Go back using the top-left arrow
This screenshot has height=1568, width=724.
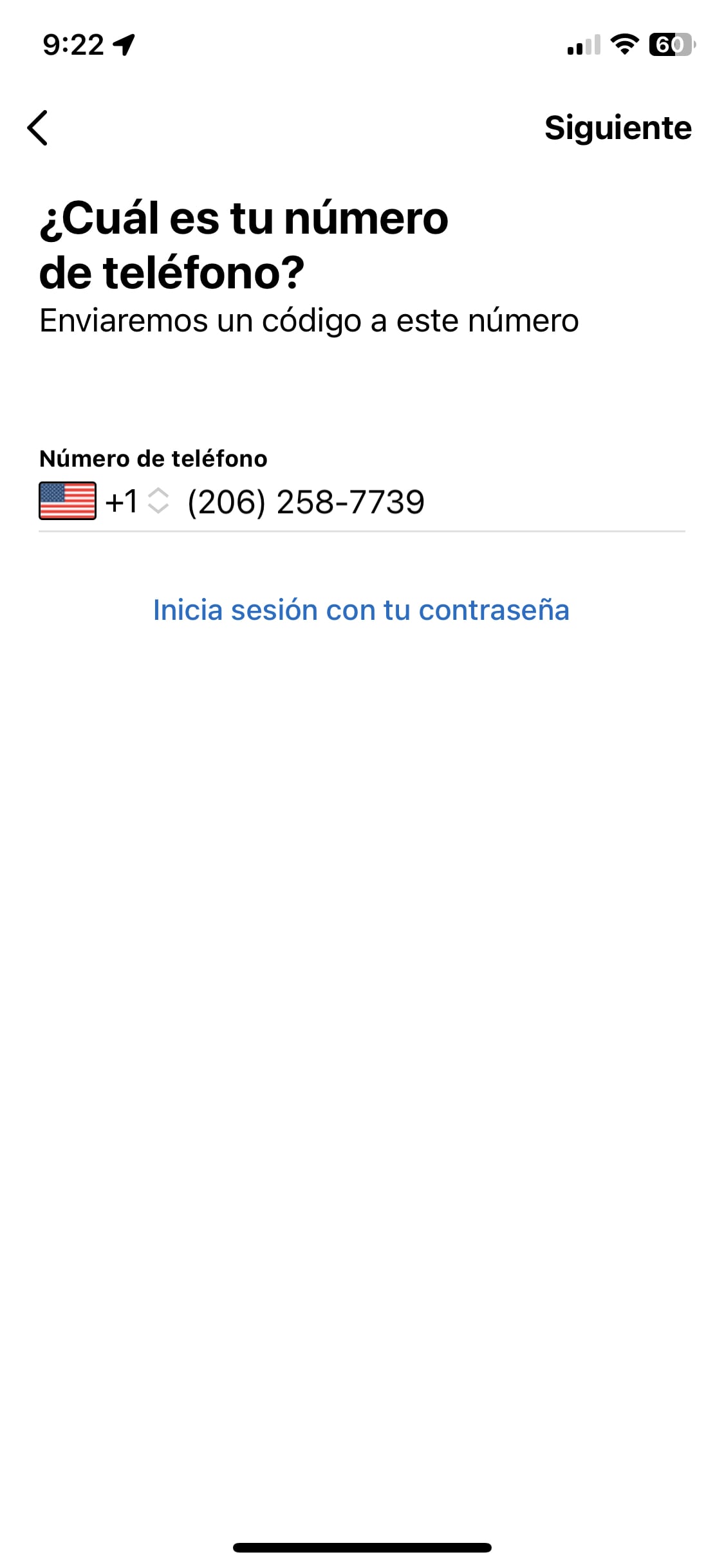click(x=38, y=128)
